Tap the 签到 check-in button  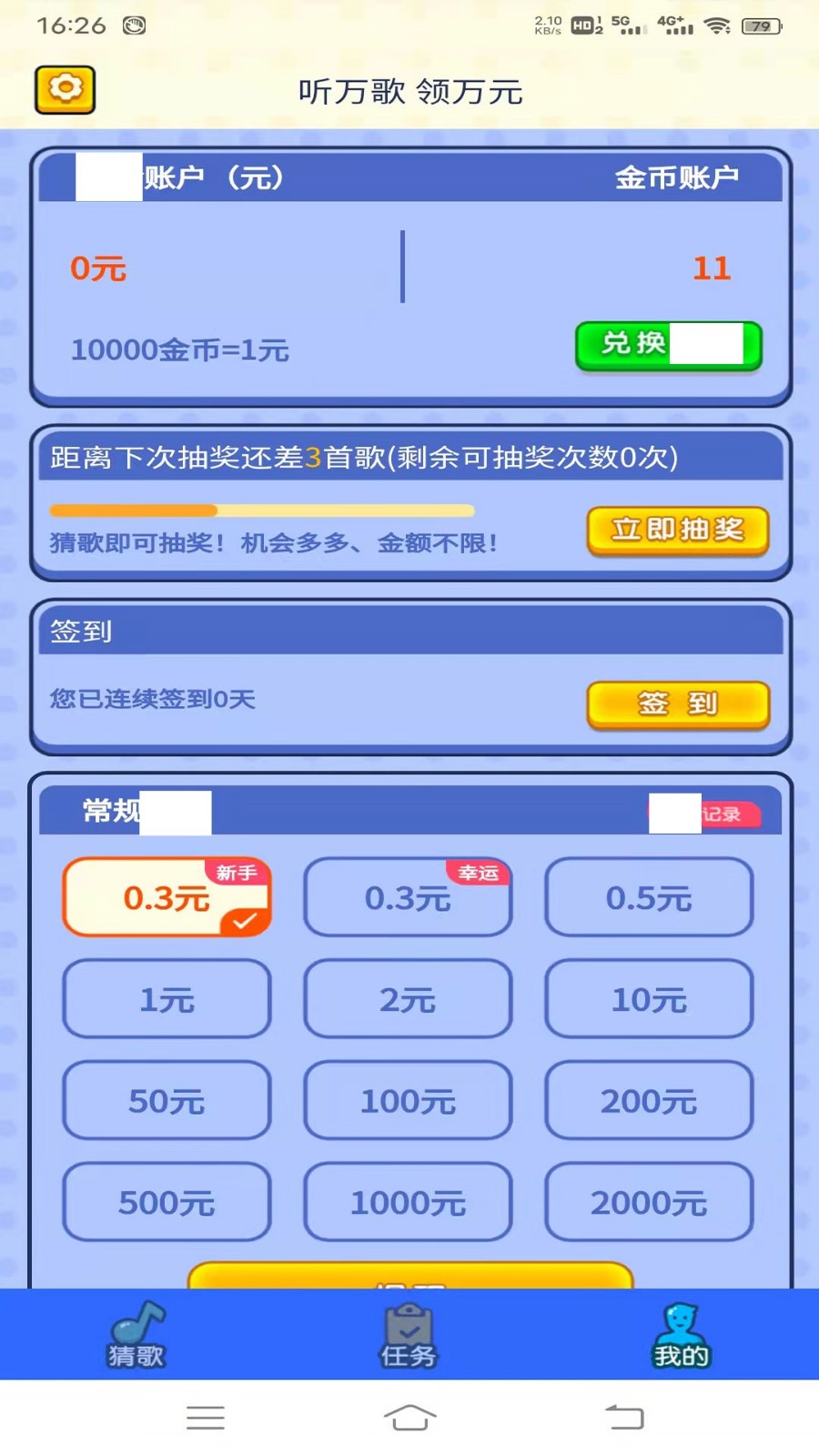click(x=678, y=704)
